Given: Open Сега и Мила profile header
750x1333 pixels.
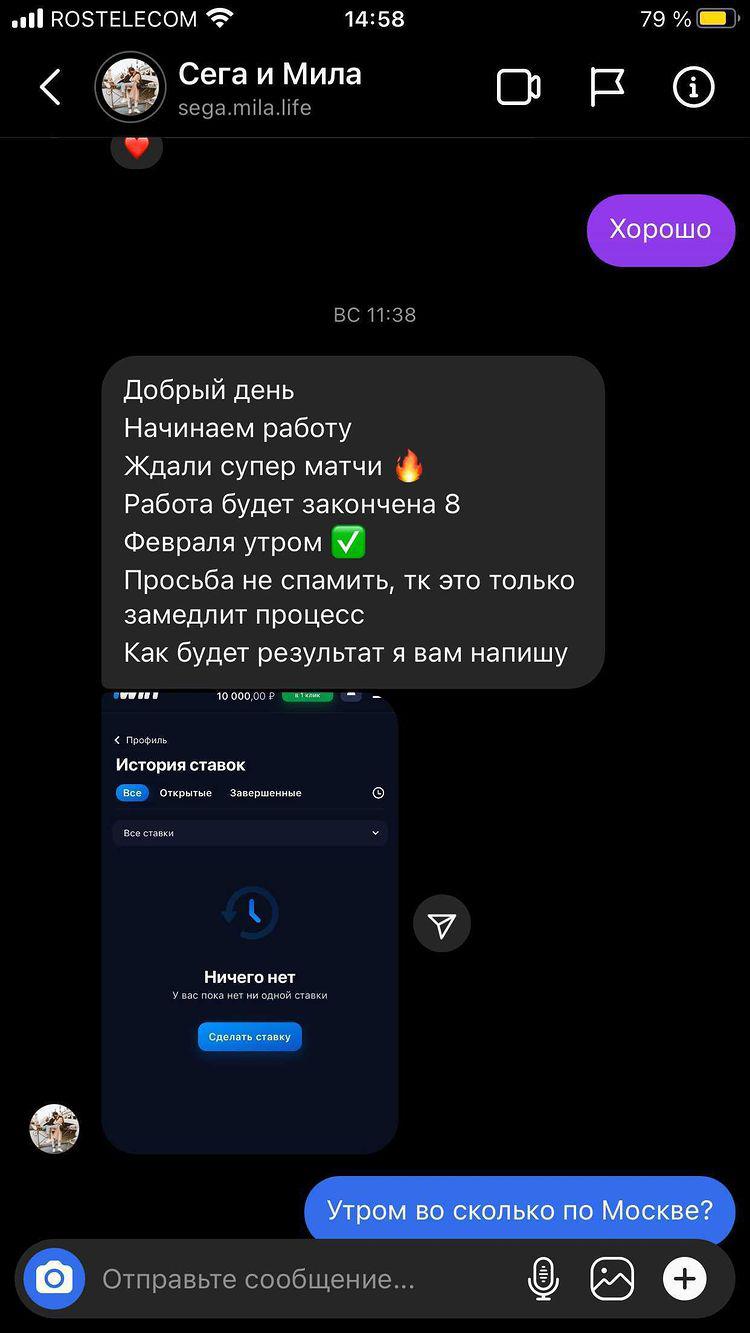Looking at the screenshot, I should 230,88.
